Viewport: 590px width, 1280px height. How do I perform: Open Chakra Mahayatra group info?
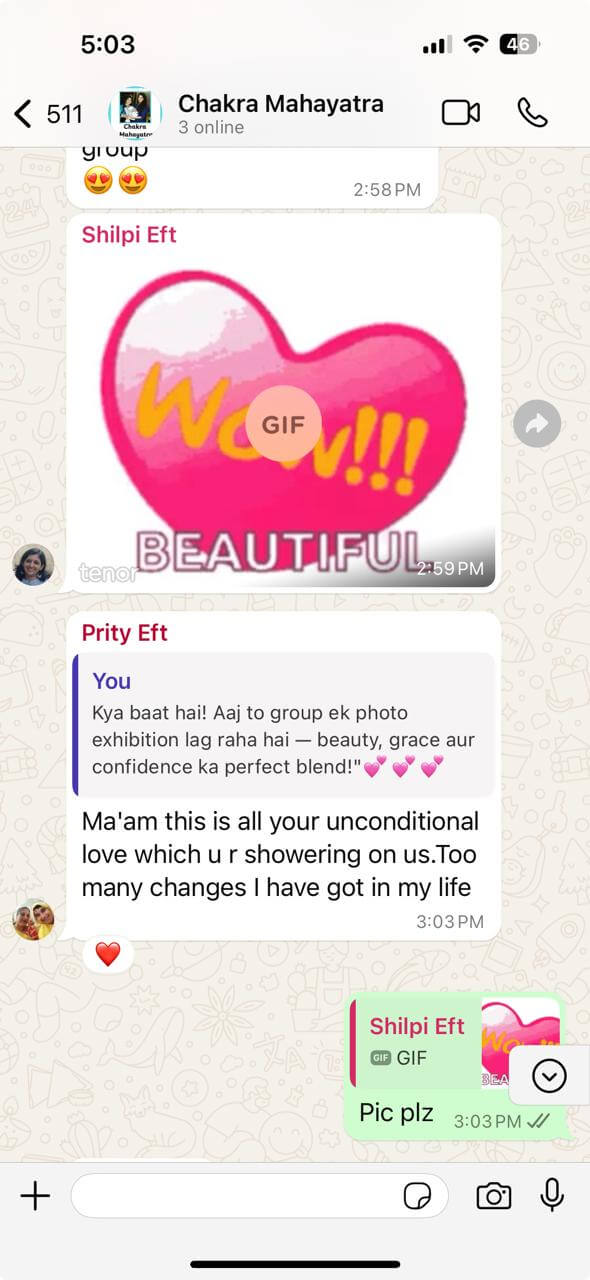(x=280, y=113)
